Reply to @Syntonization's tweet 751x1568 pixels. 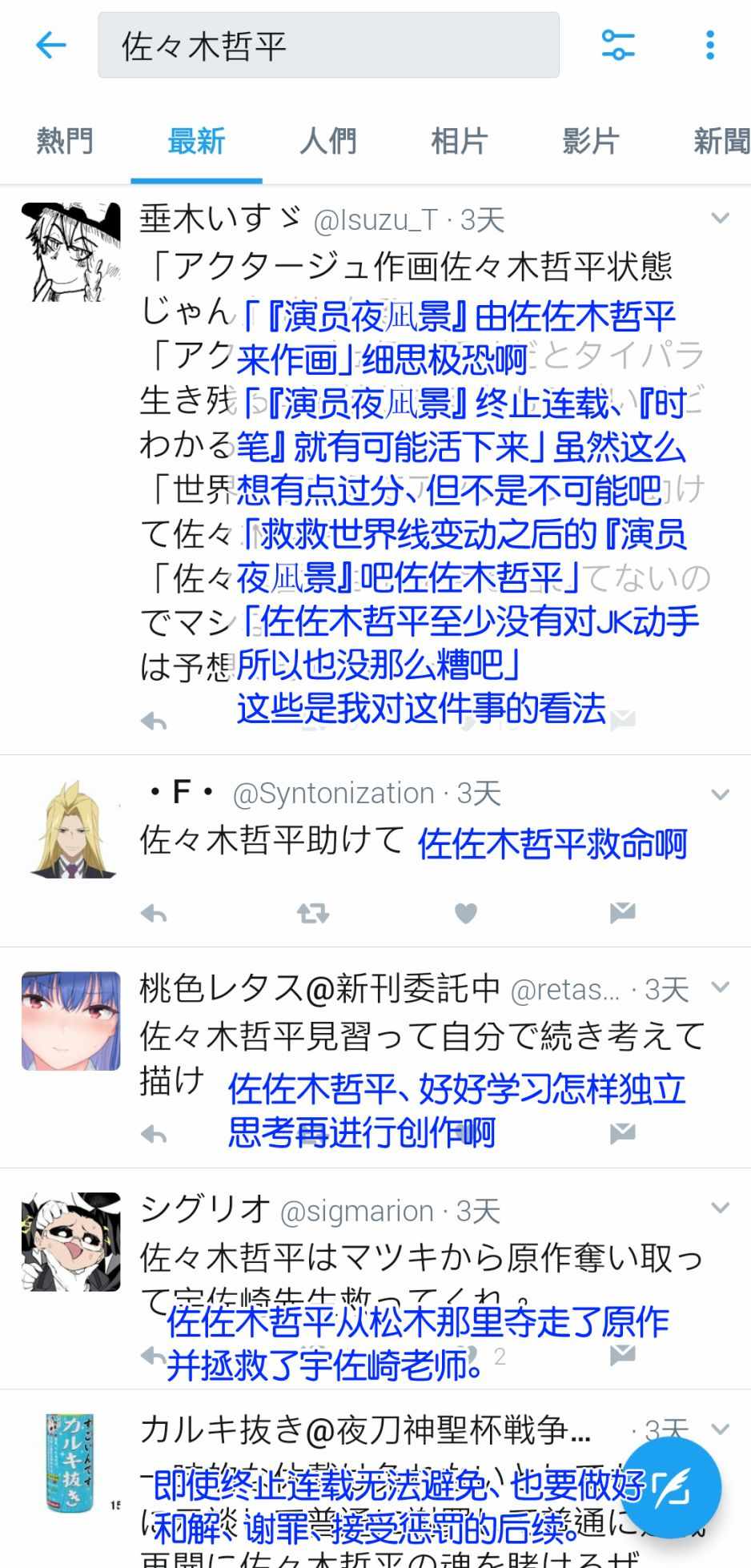click(x=154, y=913)
